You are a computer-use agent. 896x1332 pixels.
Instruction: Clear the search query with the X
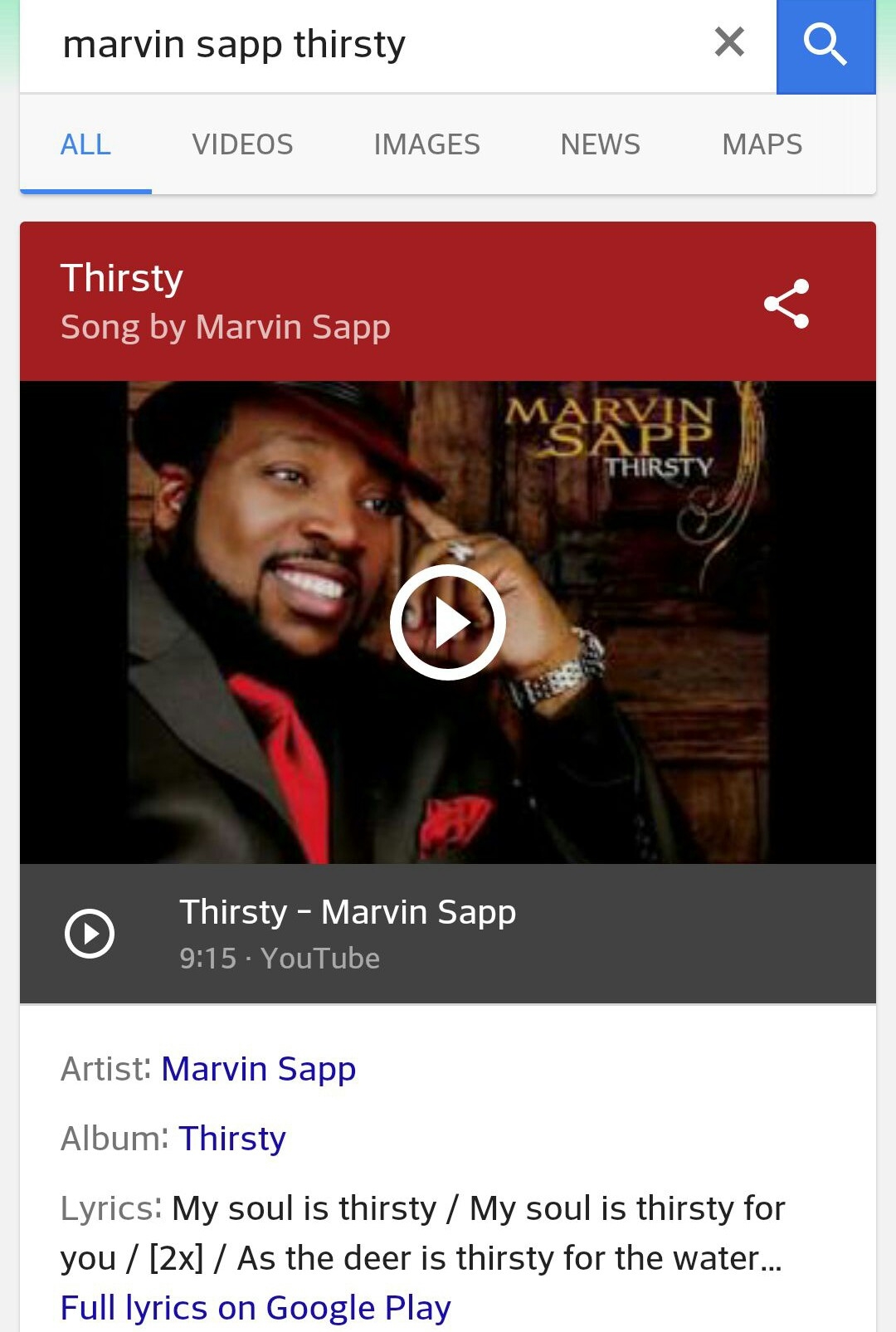point(729,42)
